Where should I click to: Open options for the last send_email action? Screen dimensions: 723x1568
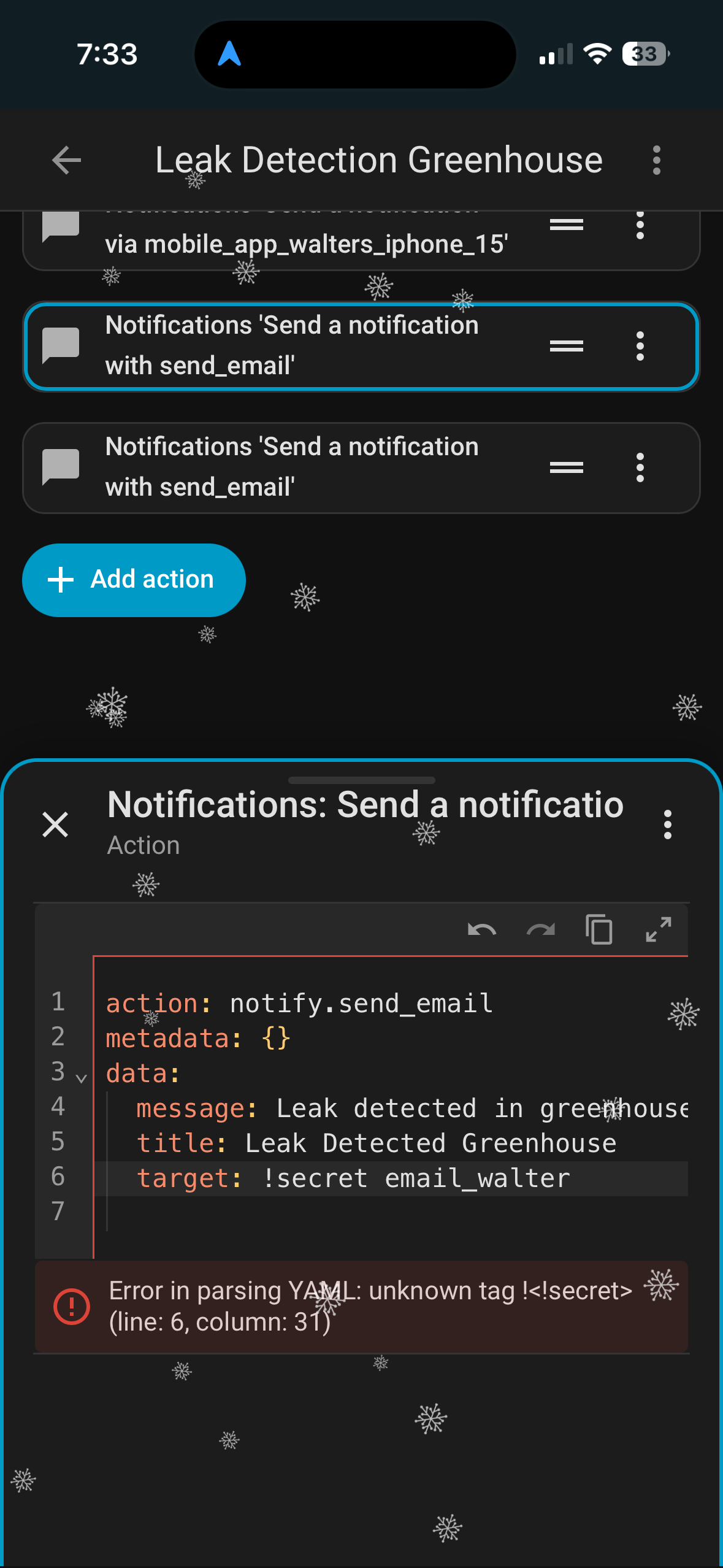[640, 467]
